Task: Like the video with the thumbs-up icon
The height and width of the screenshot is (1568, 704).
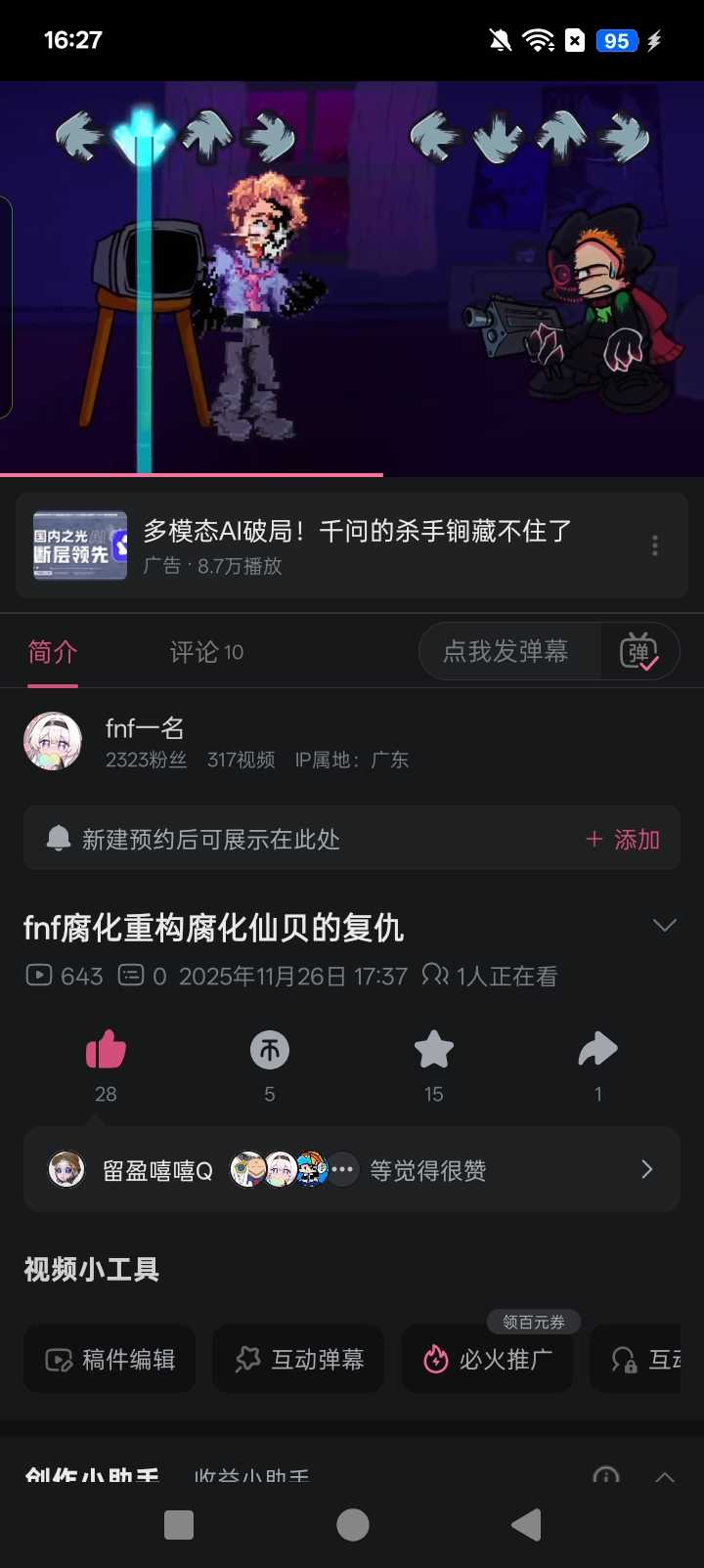Action: coord(106,1051)
